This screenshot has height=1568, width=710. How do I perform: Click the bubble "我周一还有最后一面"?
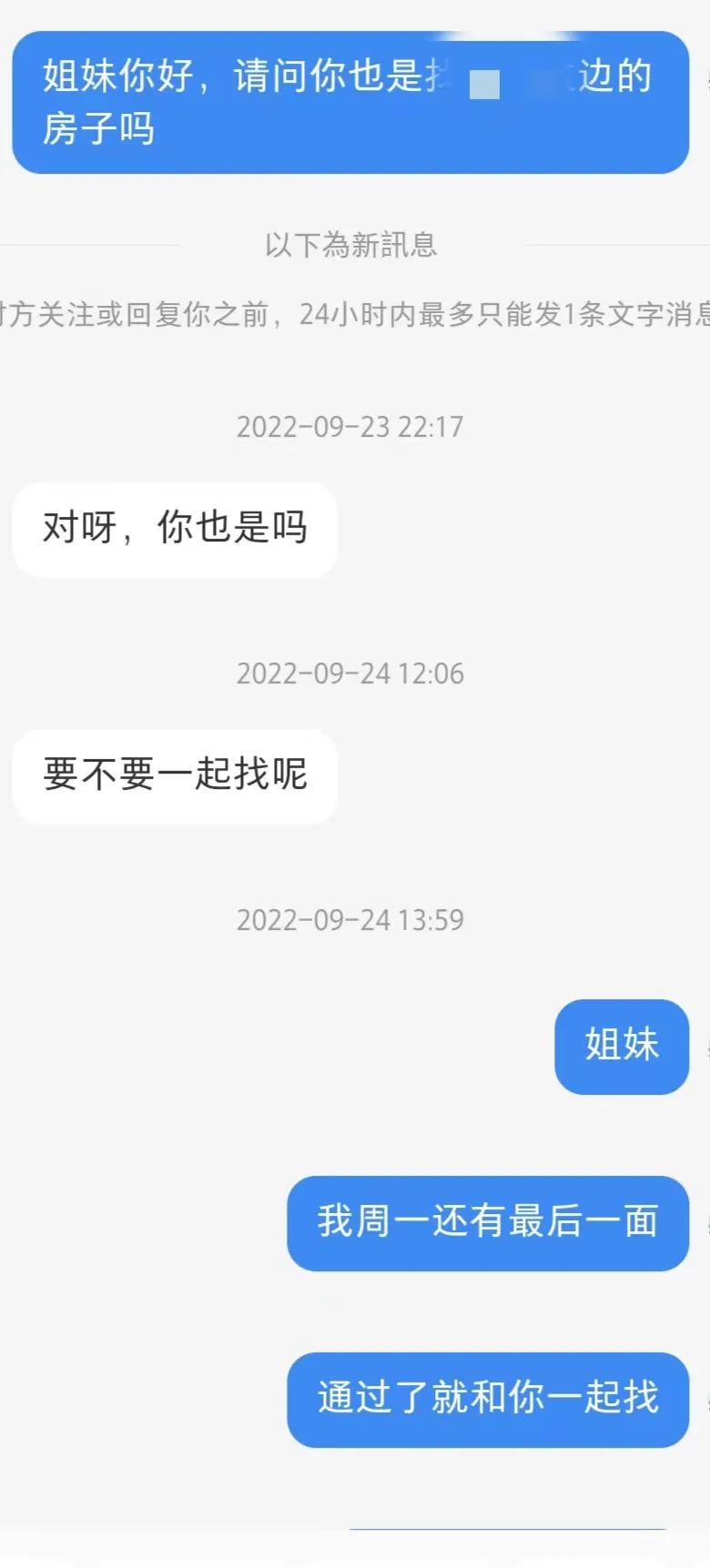tap(488, 1223)
